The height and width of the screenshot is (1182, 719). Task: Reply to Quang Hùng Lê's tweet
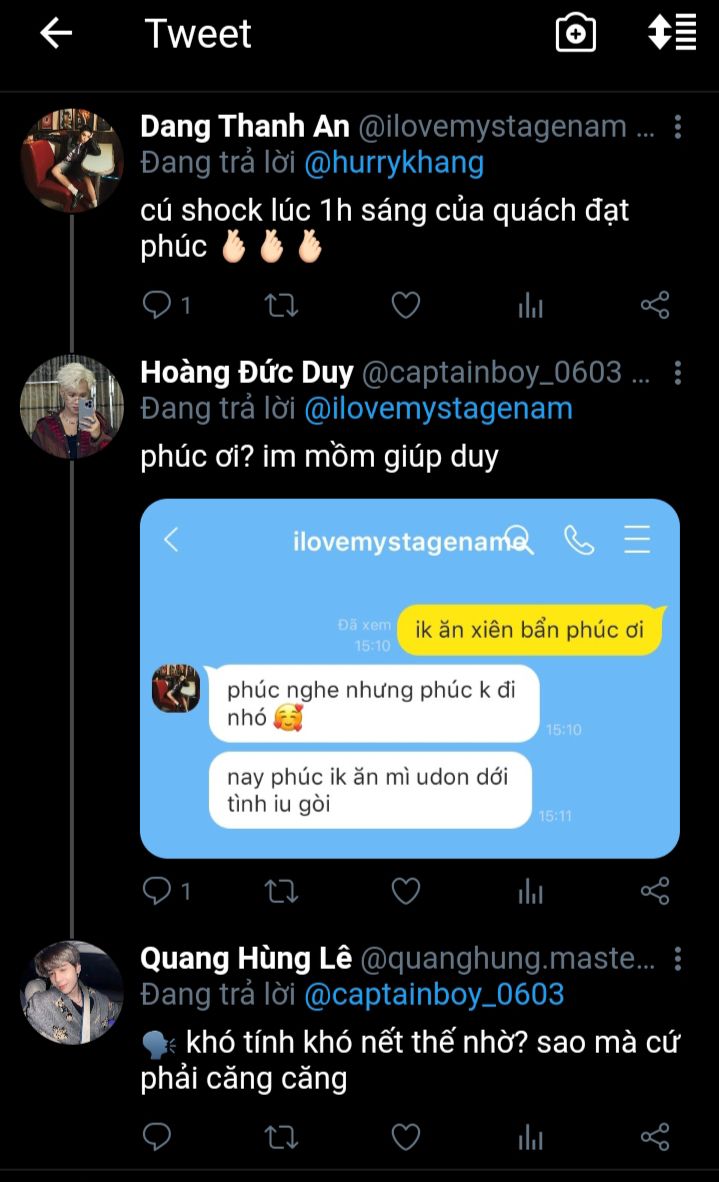tap(157, 1137)
